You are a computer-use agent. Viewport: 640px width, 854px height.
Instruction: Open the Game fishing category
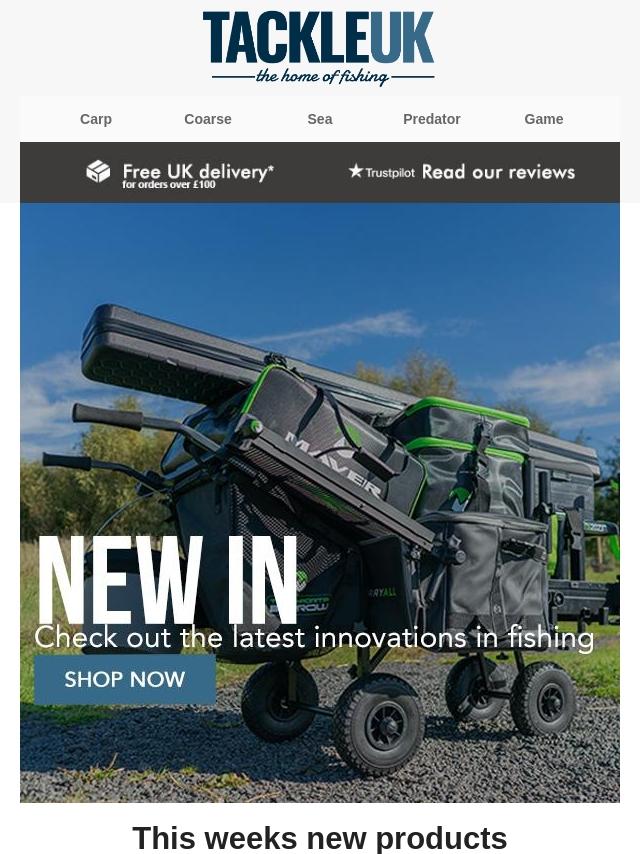pyautogui.click(x=543, y=119)
